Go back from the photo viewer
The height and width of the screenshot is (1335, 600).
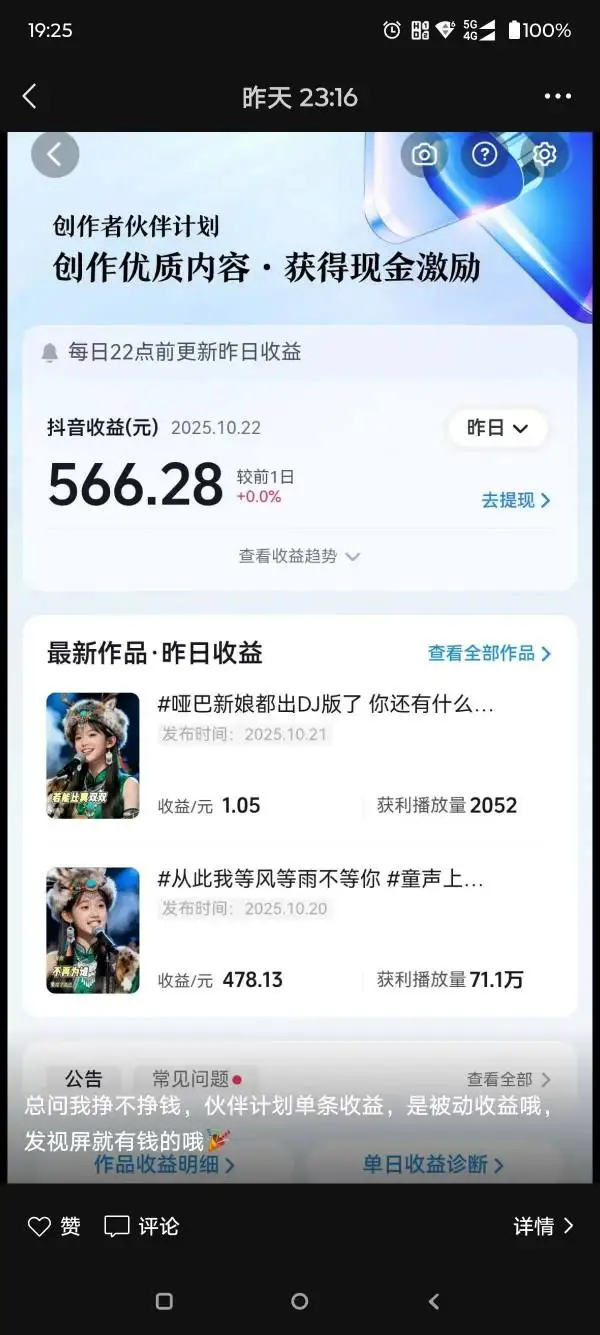tap(30, 96)
